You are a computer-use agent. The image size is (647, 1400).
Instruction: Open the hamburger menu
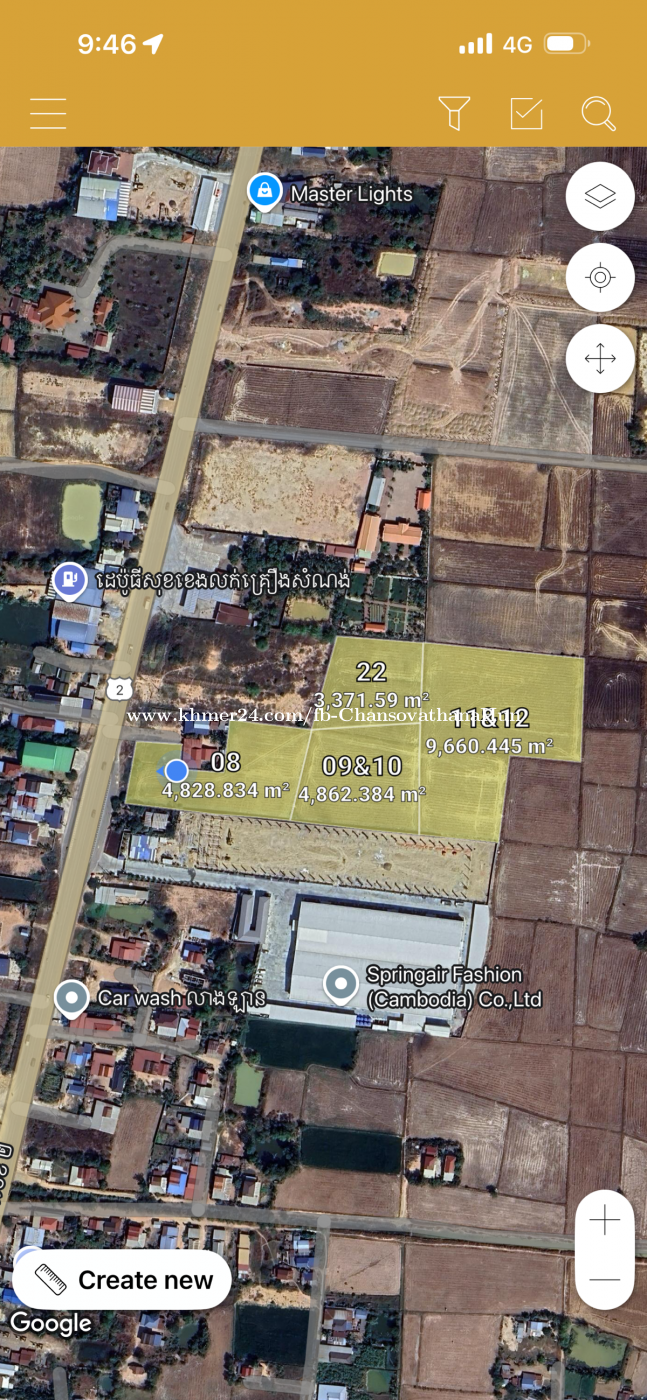(x=48, y=113)
